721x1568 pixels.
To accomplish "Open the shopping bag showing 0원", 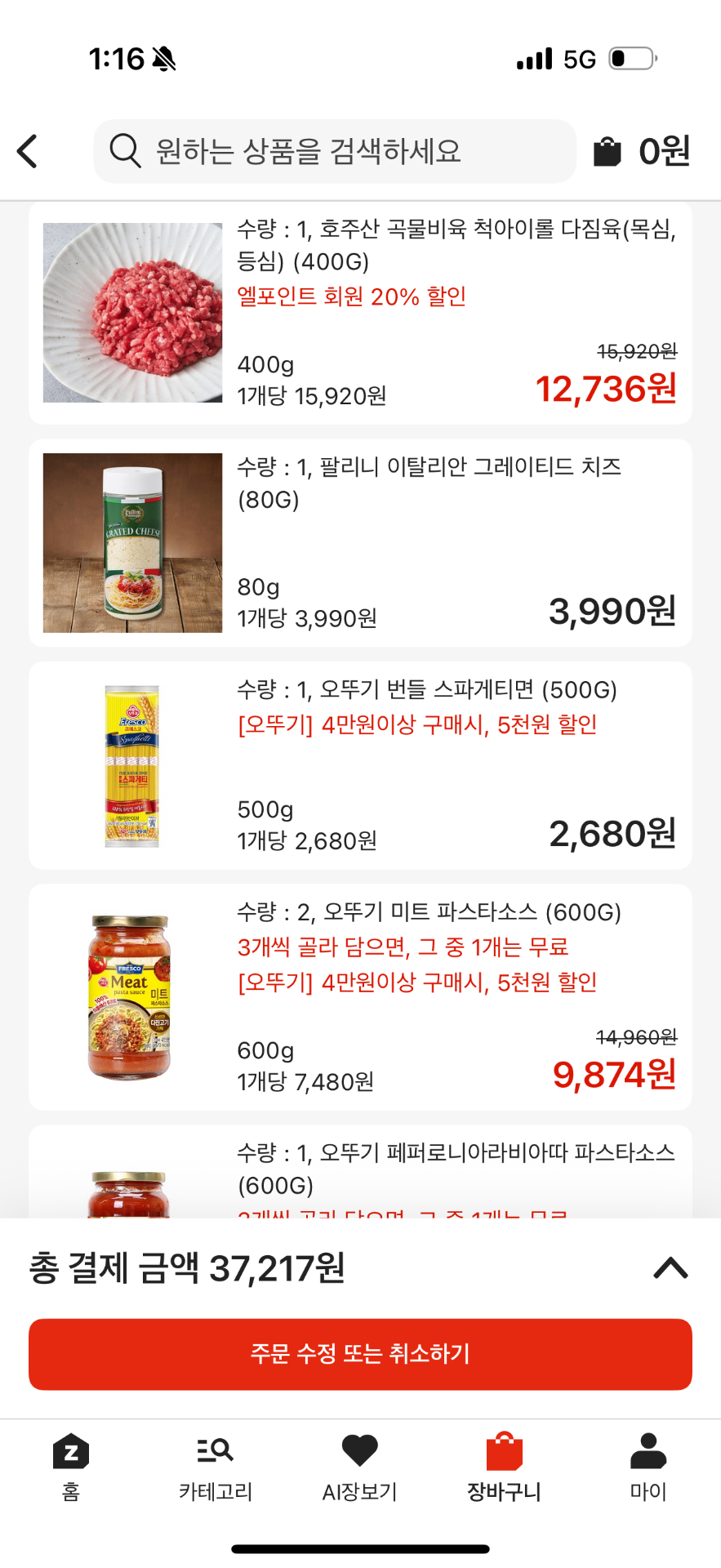I will tap(642, 151).
